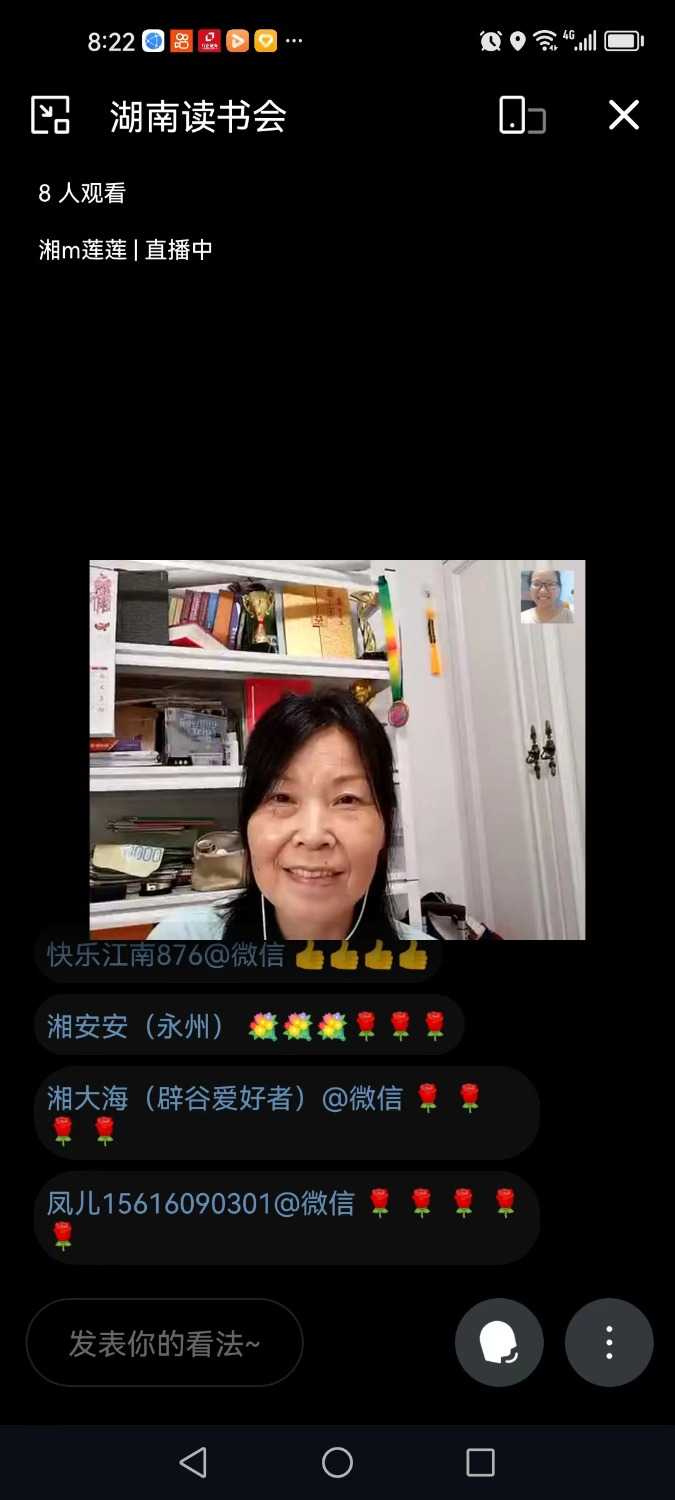Close the 湖南读书会 live stream
The height and width of the screenshot is (1500, 675).
point(624,115)
